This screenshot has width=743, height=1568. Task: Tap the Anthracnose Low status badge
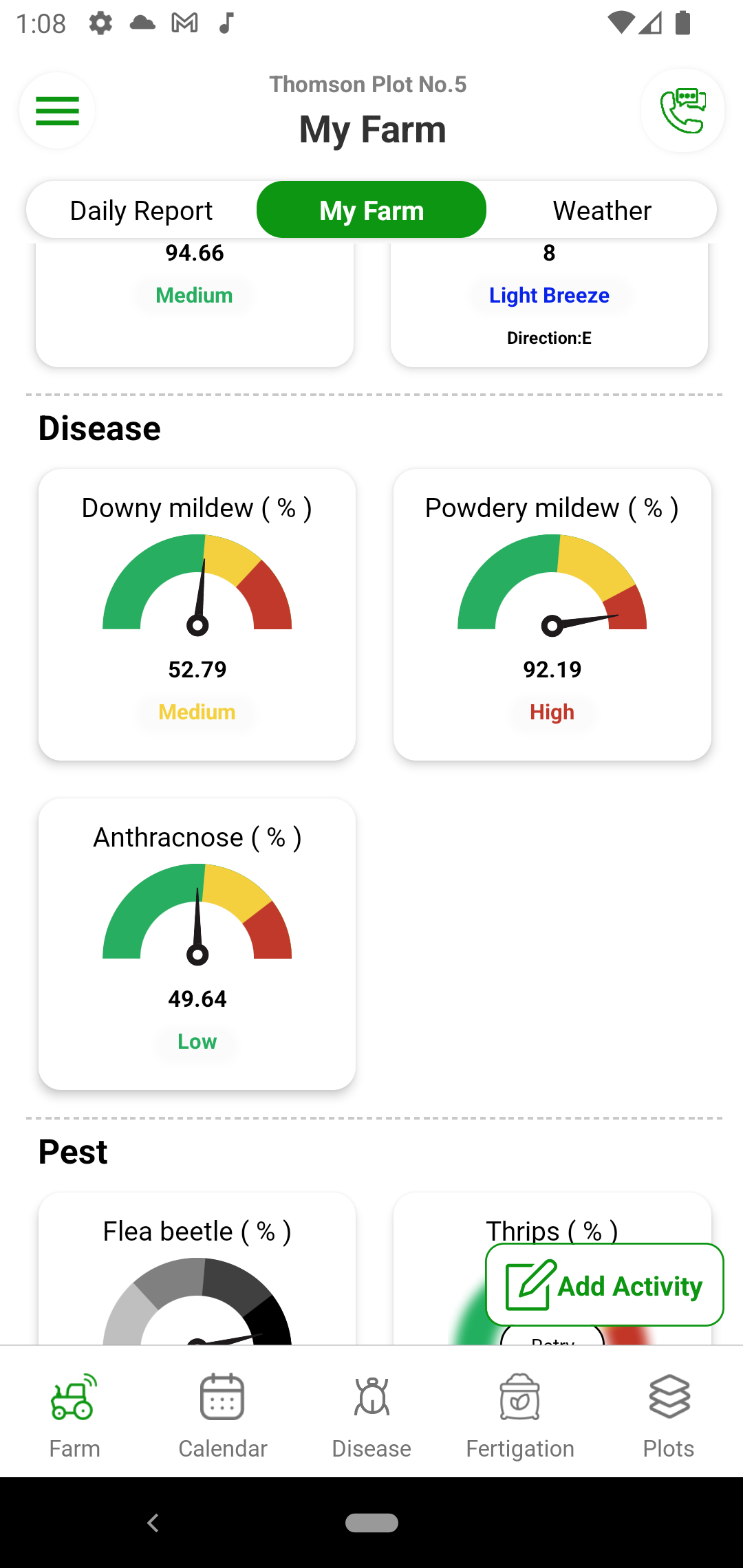(197, 1041)
